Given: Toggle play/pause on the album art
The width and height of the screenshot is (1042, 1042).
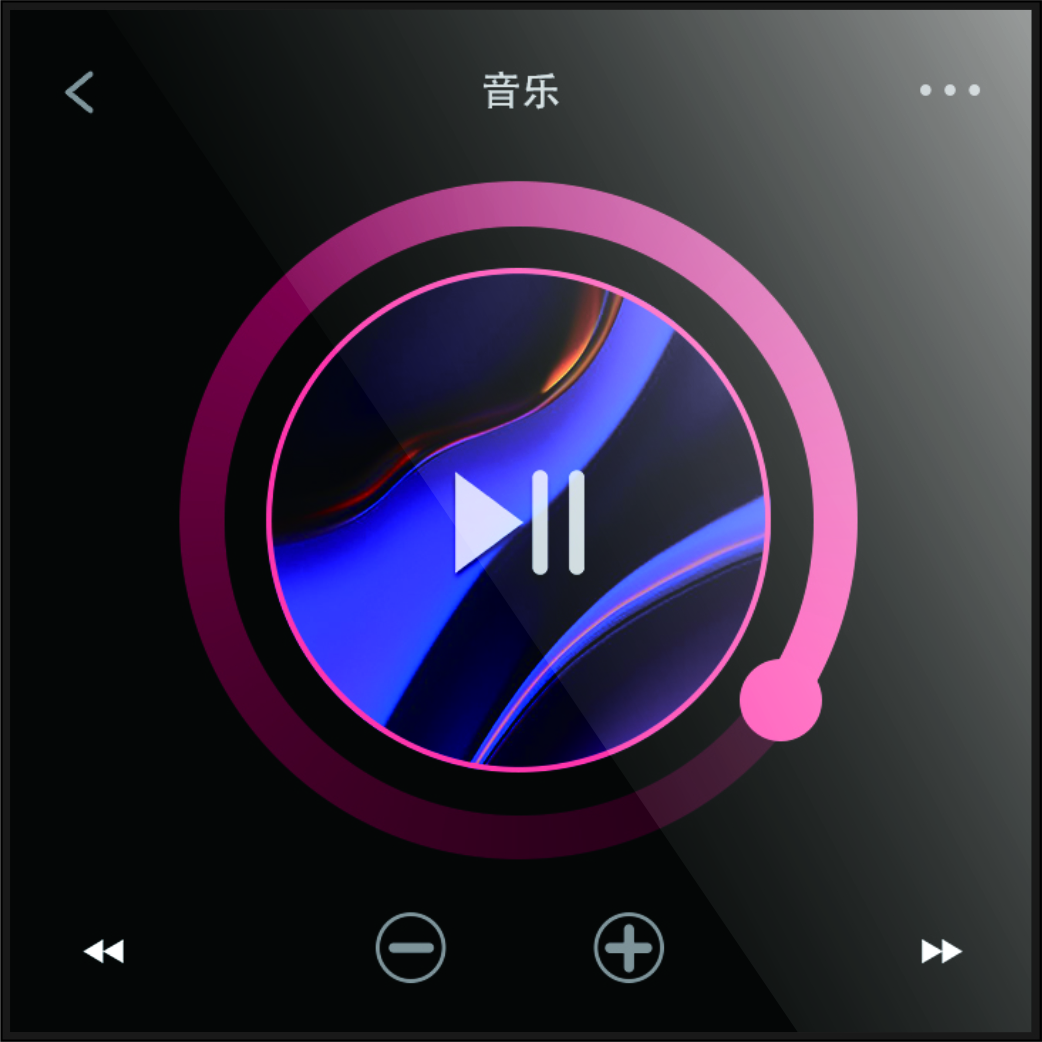Looking at the screenshot, I should click(519, 521).
